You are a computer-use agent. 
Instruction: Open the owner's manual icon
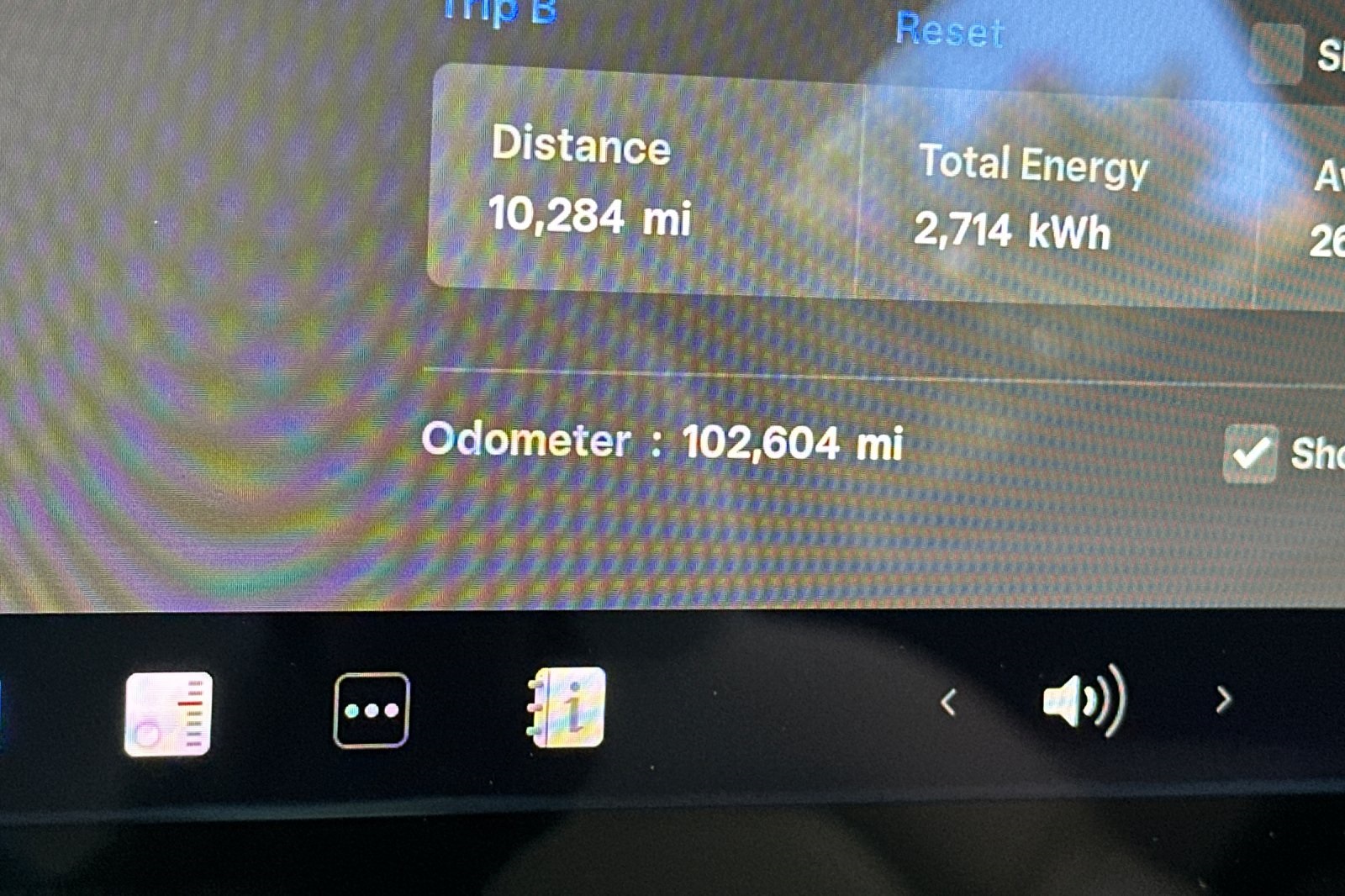pyautogui.click(x=567, y=708)
